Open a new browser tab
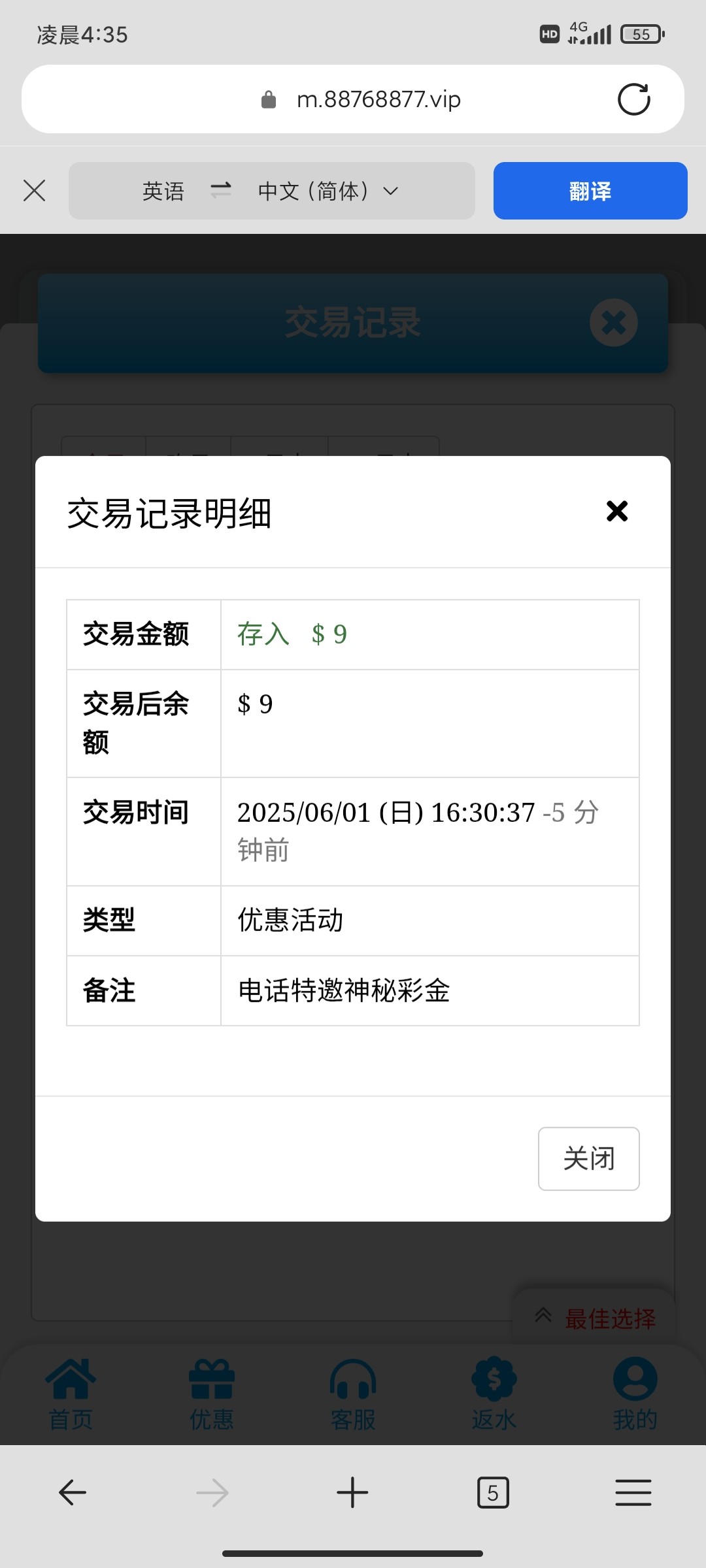This screenshot has width=706, height=1568. [x=352, y=1492]
